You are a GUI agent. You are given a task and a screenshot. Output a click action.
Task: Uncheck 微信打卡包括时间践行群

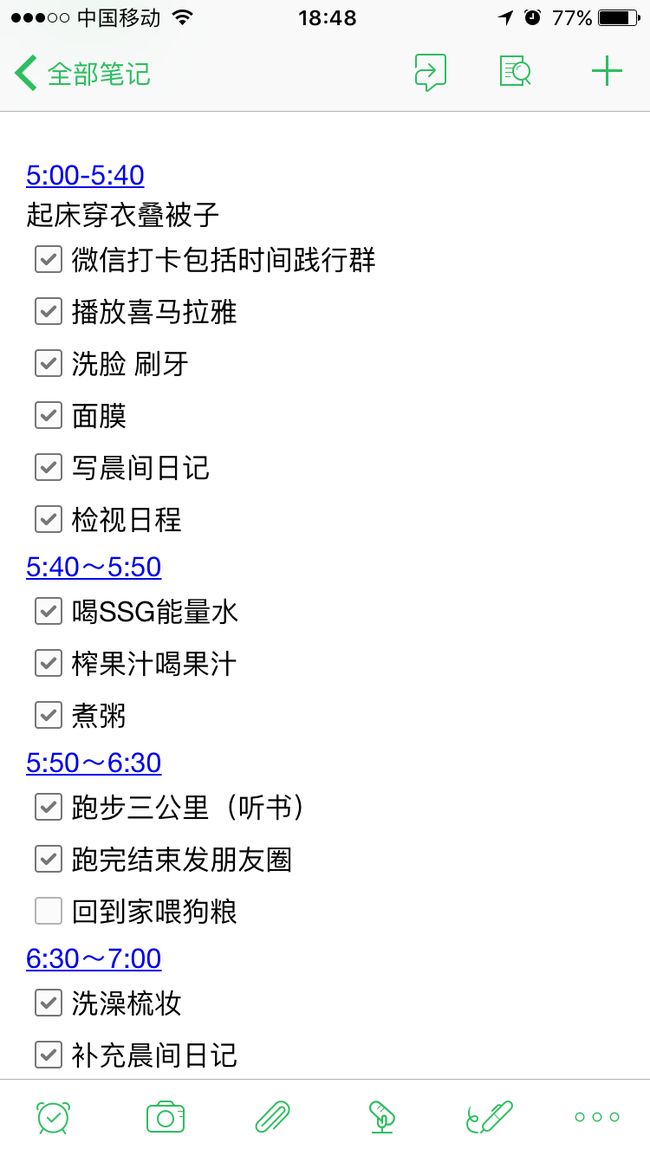[49, 260]
